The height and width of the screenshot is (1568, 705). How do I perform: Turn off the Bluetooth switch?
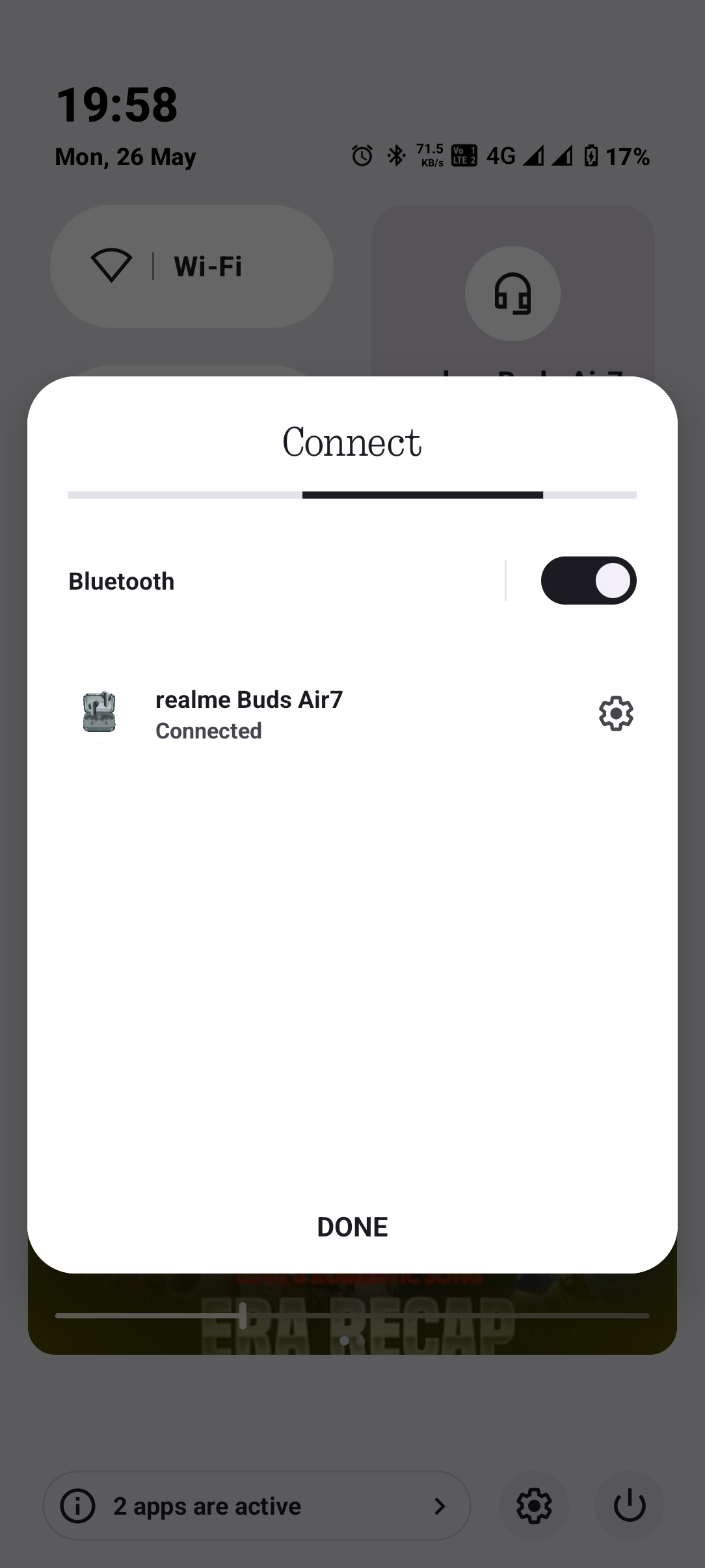pyautogui.click(x=588, y=581)
